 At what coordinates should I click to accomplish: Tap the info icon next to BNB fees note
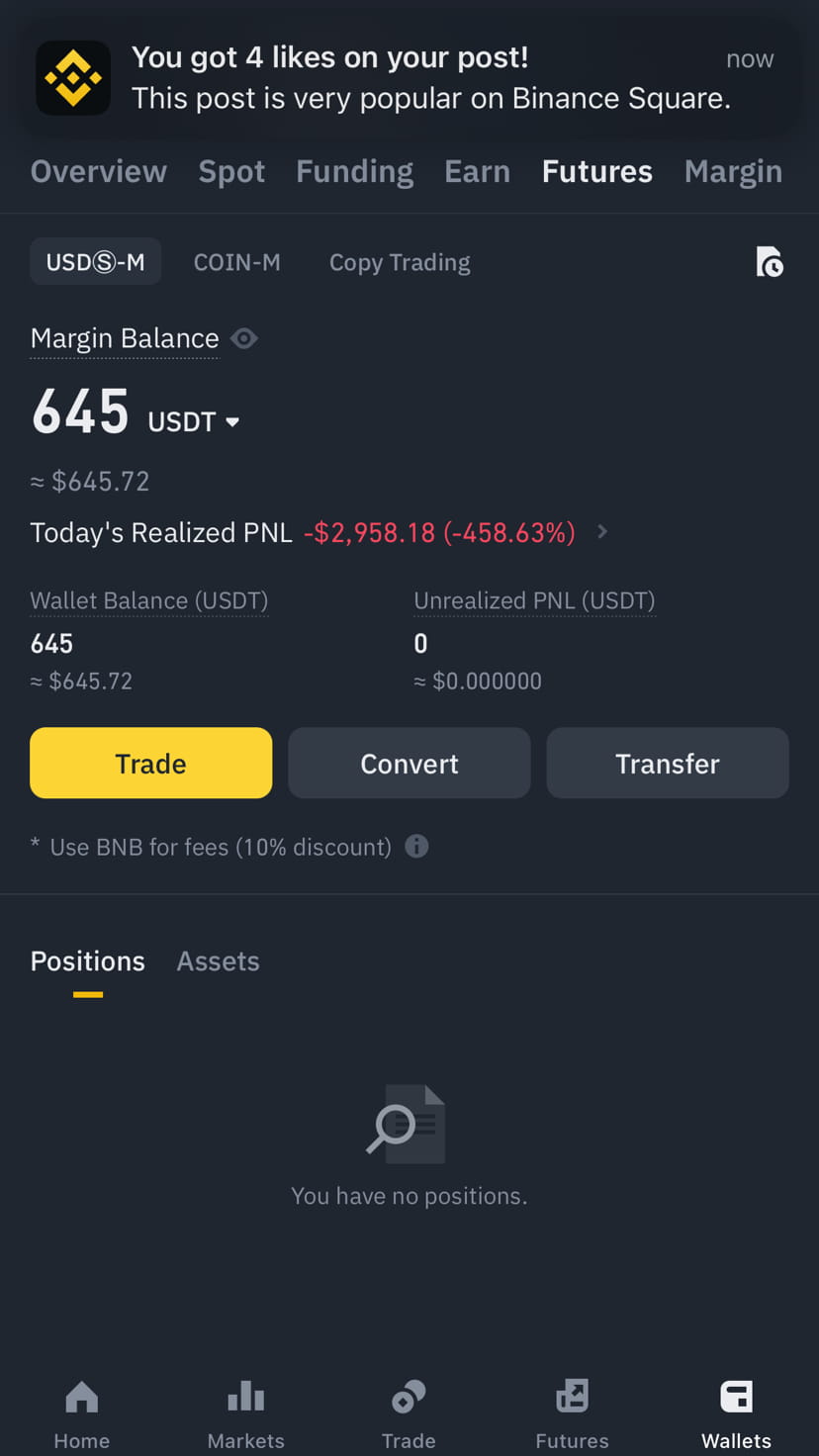pyautogui.click(x=416, y=847)
